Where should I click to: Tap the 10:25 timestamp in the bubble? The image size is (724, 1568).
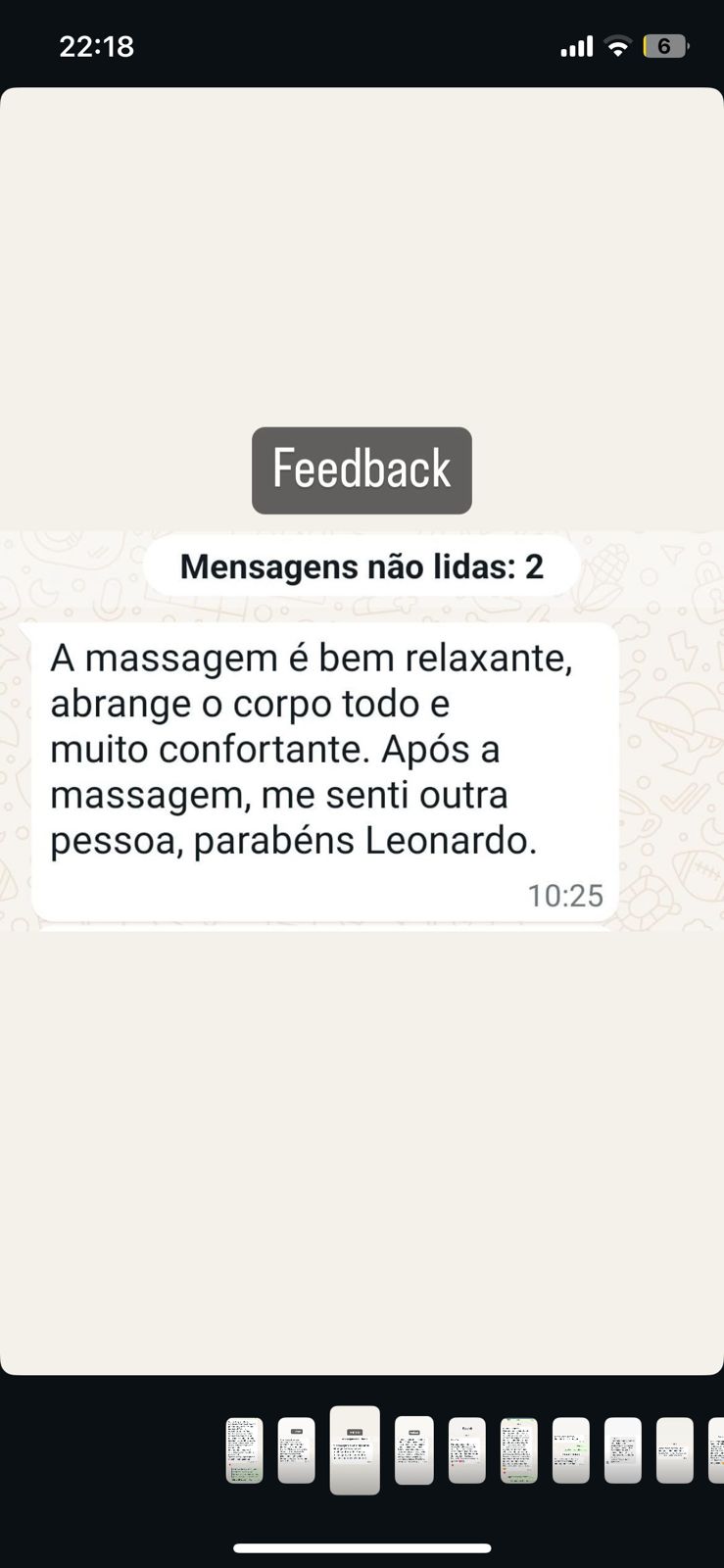coord(565,895)
